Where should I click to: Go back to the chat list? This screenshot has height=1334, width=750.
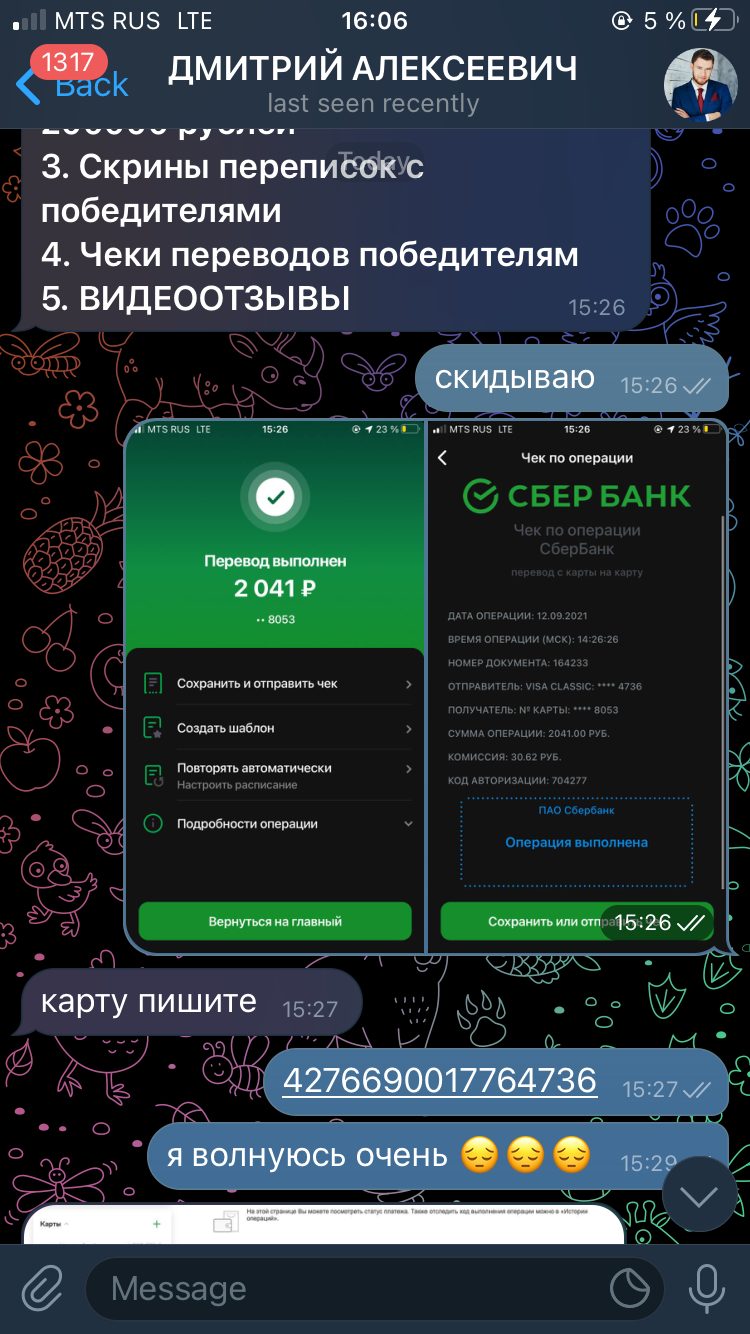(x=72, y=84)
